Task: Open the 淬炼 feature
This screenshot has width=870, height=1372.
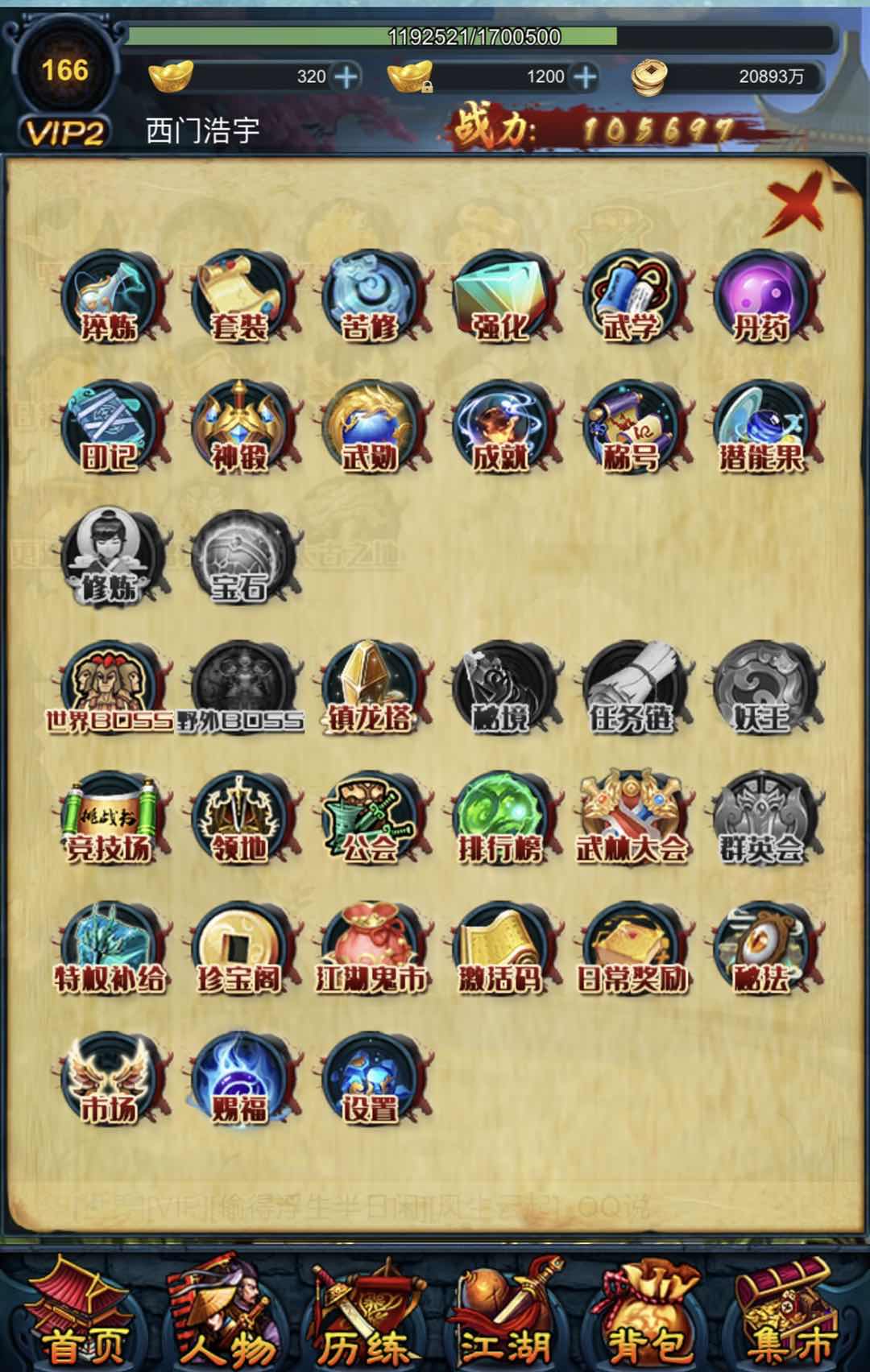Action: tap(110, 300)
